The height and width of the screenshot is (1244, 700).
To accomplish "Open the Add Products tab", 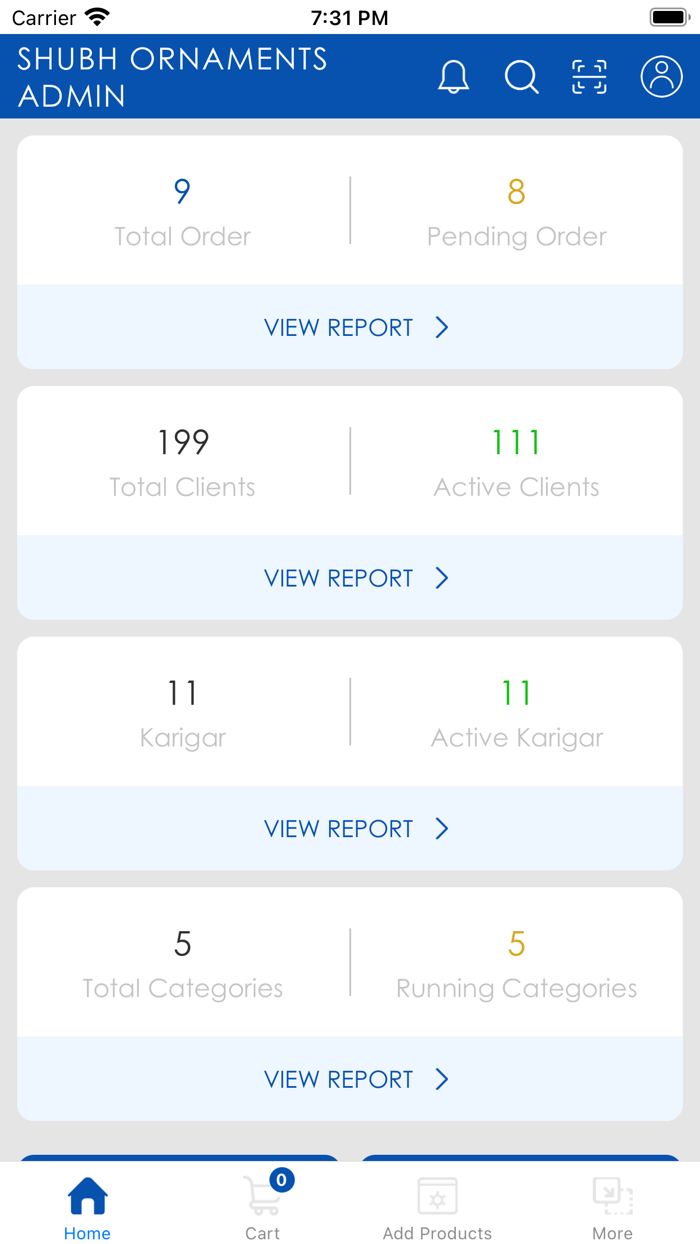I will point(437,1207).
